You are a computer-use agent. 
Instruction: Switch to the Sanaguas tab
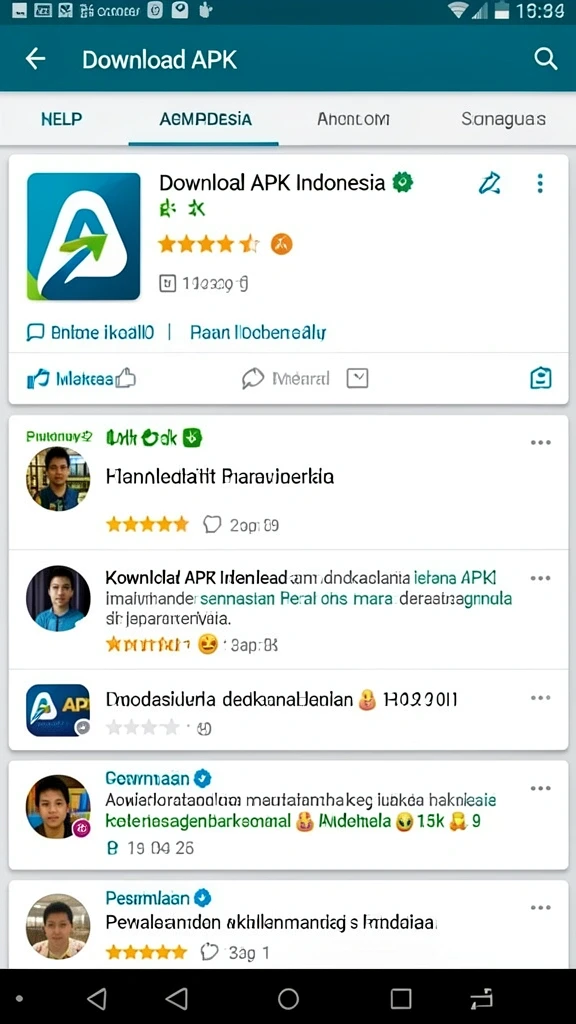coord(503,119)
